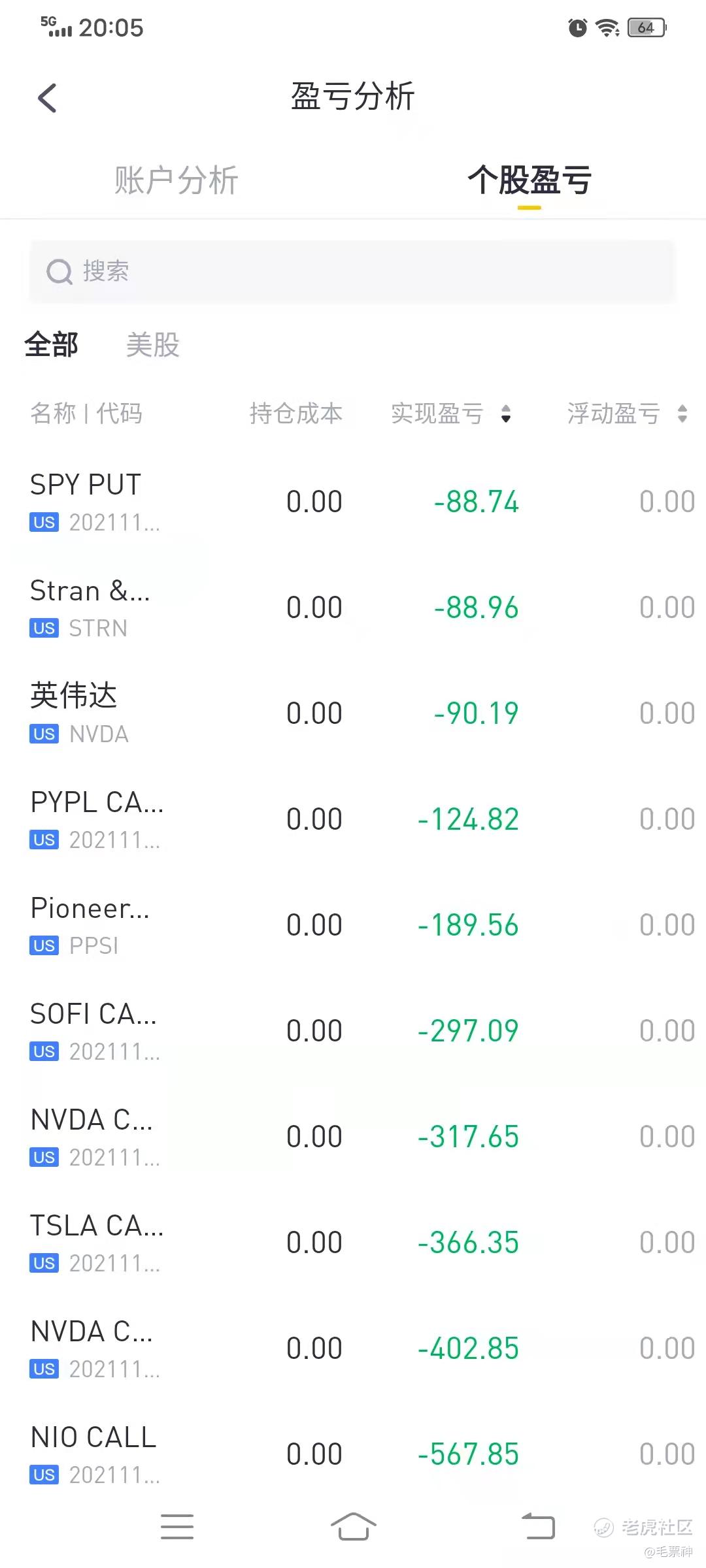Image resolution: width=706 pixels, height=1568 pixels.
Task: Go back from the 盈亏分析 page
Action: [47, 98]
